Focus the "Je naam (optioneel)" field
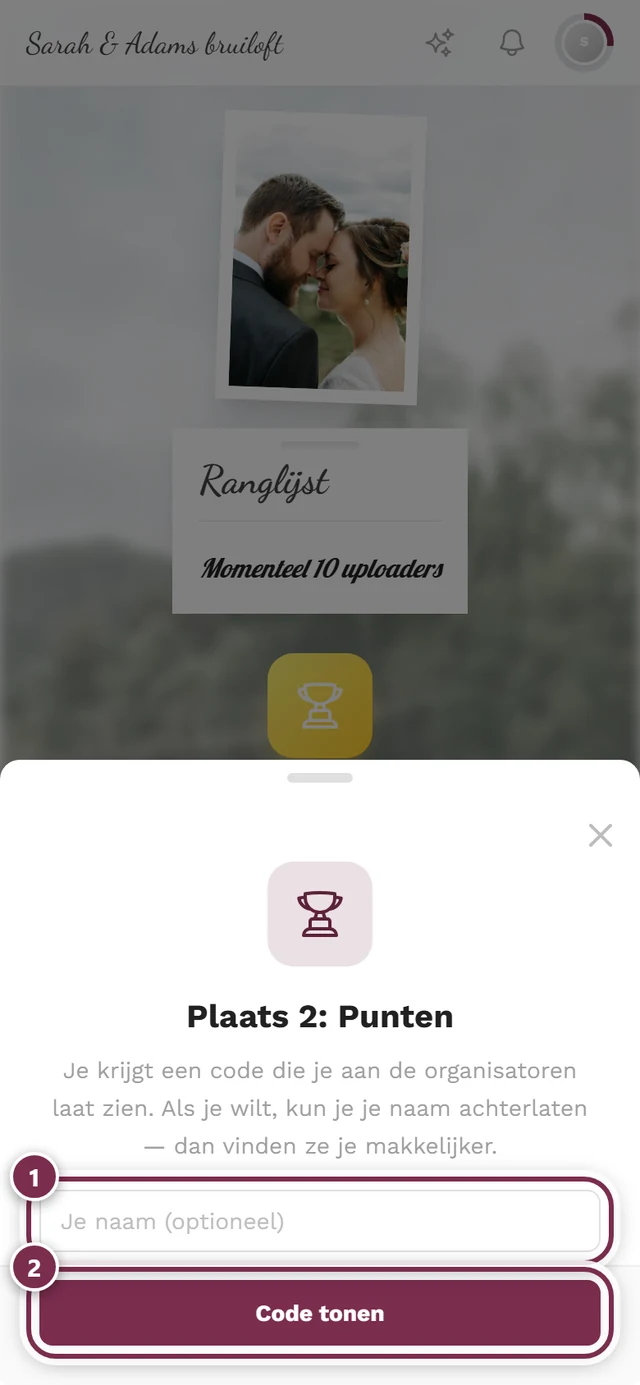This screenshot has width=640, height=1385. (x=320, y=1221)
